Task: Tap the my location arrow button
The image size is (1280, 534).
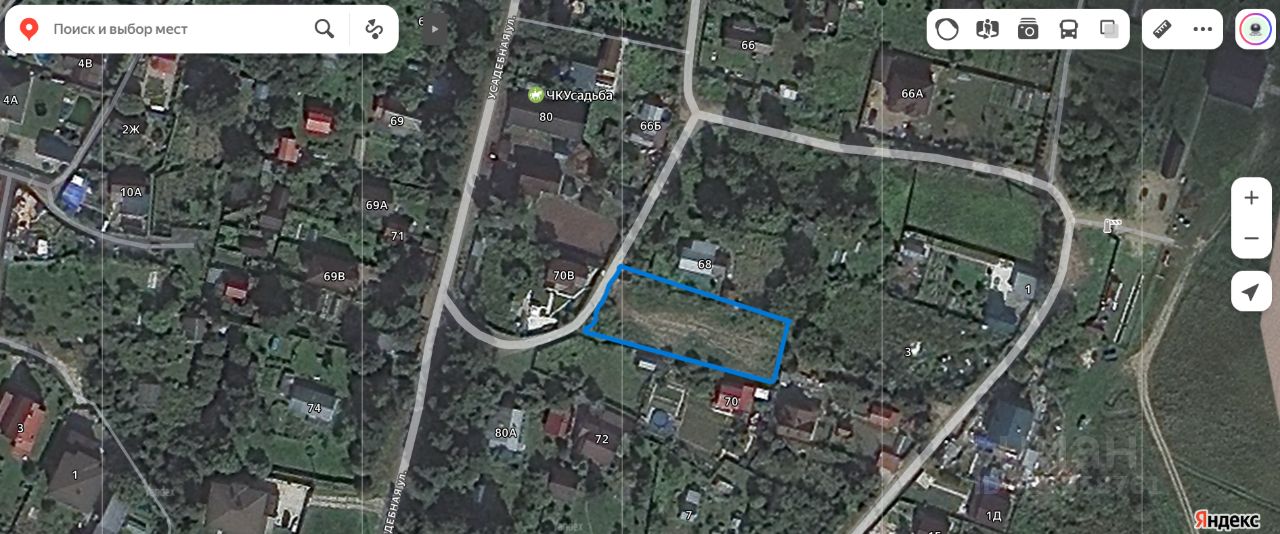Action: point(1251,291)
